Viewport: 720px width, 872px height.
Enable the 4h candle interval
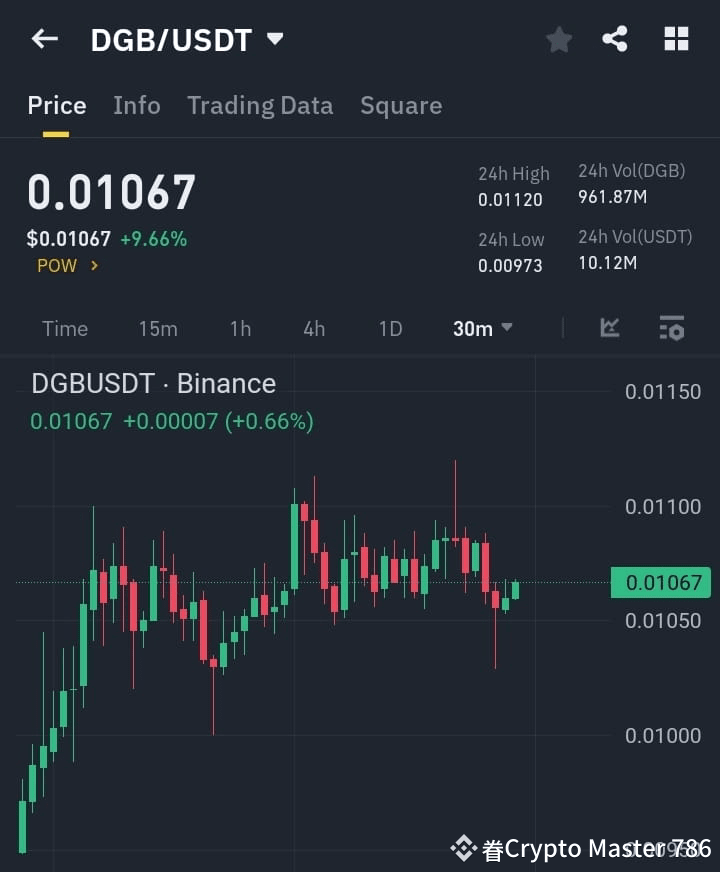(313, 328)
